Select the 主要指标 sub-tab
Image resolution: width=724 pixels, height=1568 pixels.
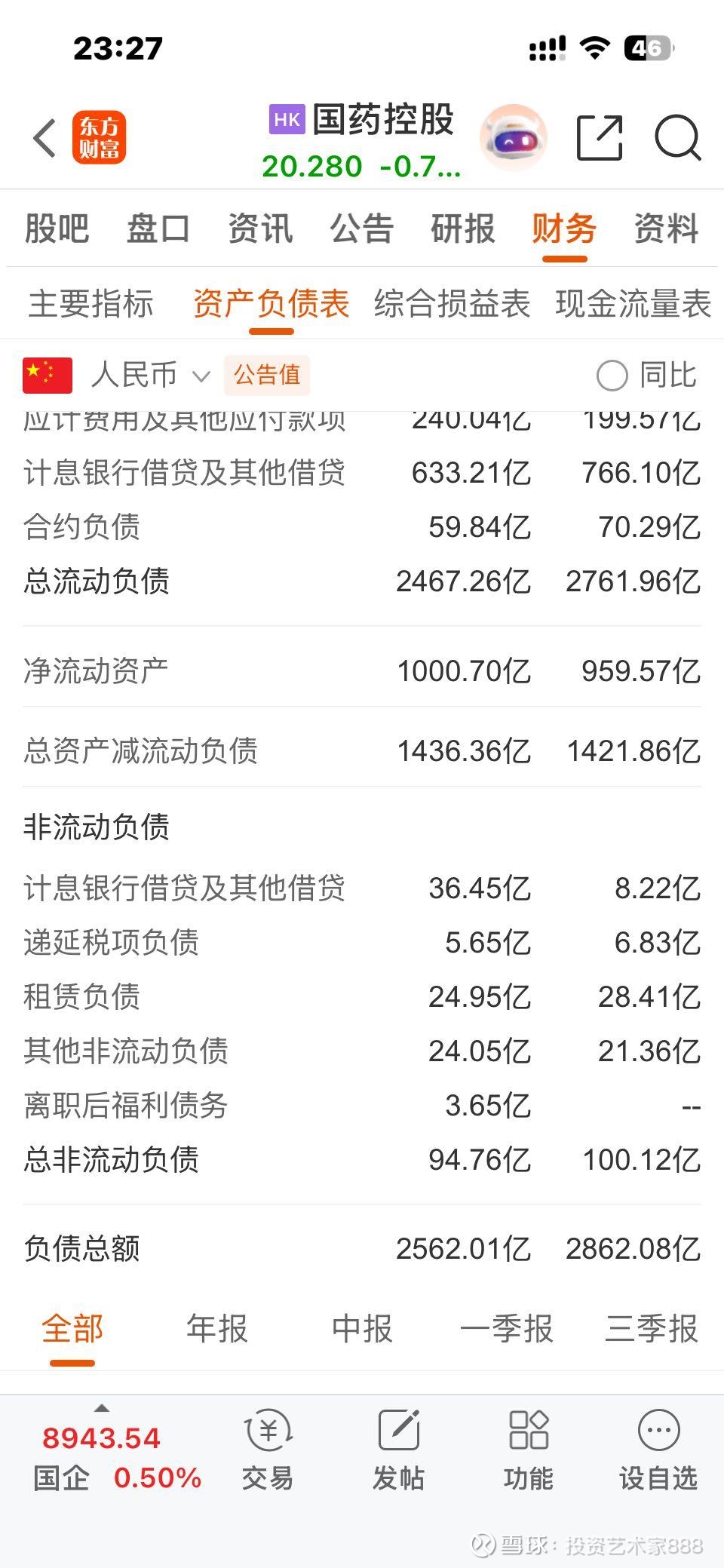[90, 304]
